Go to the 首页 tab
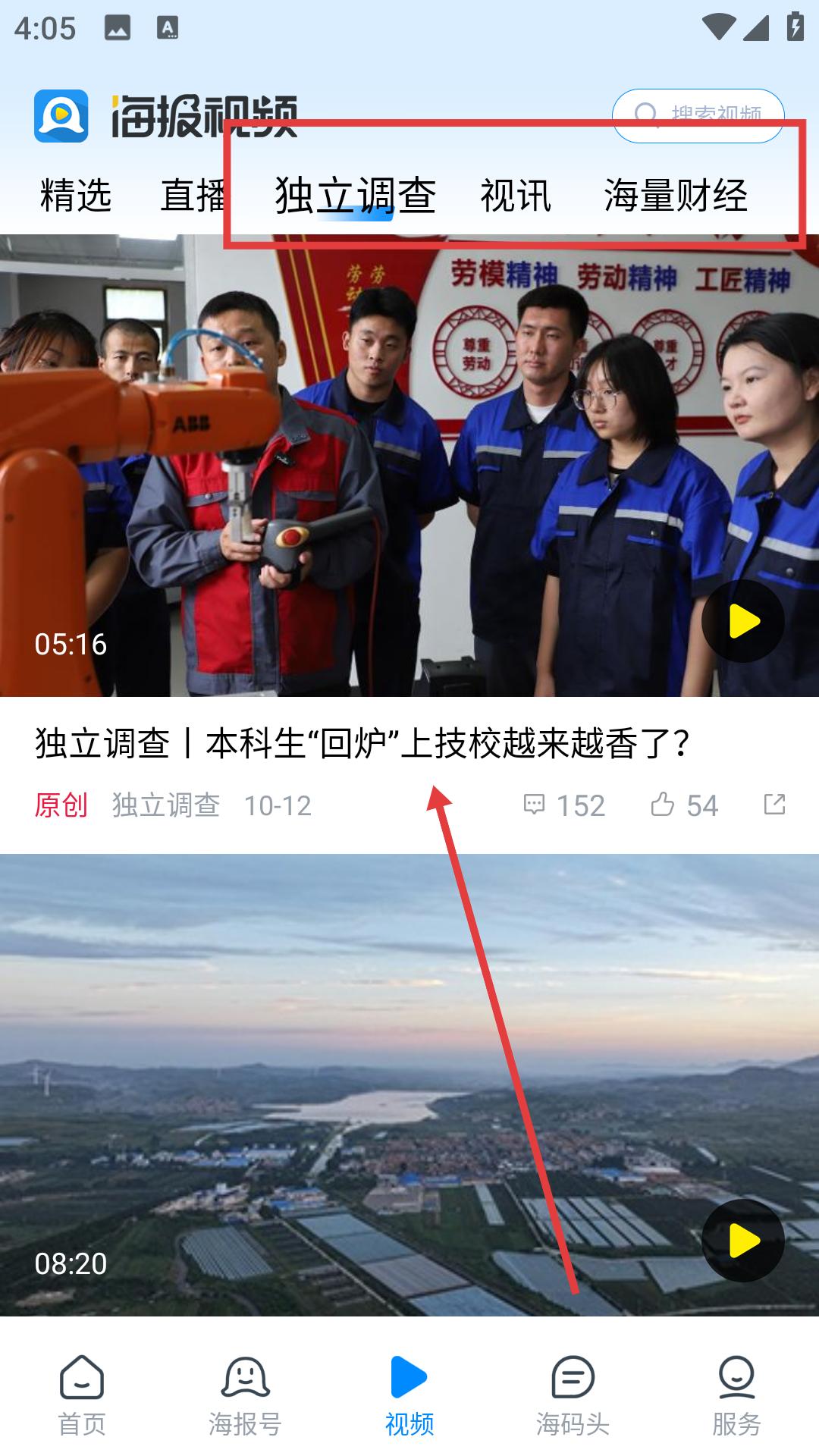 coord(82,1395)
